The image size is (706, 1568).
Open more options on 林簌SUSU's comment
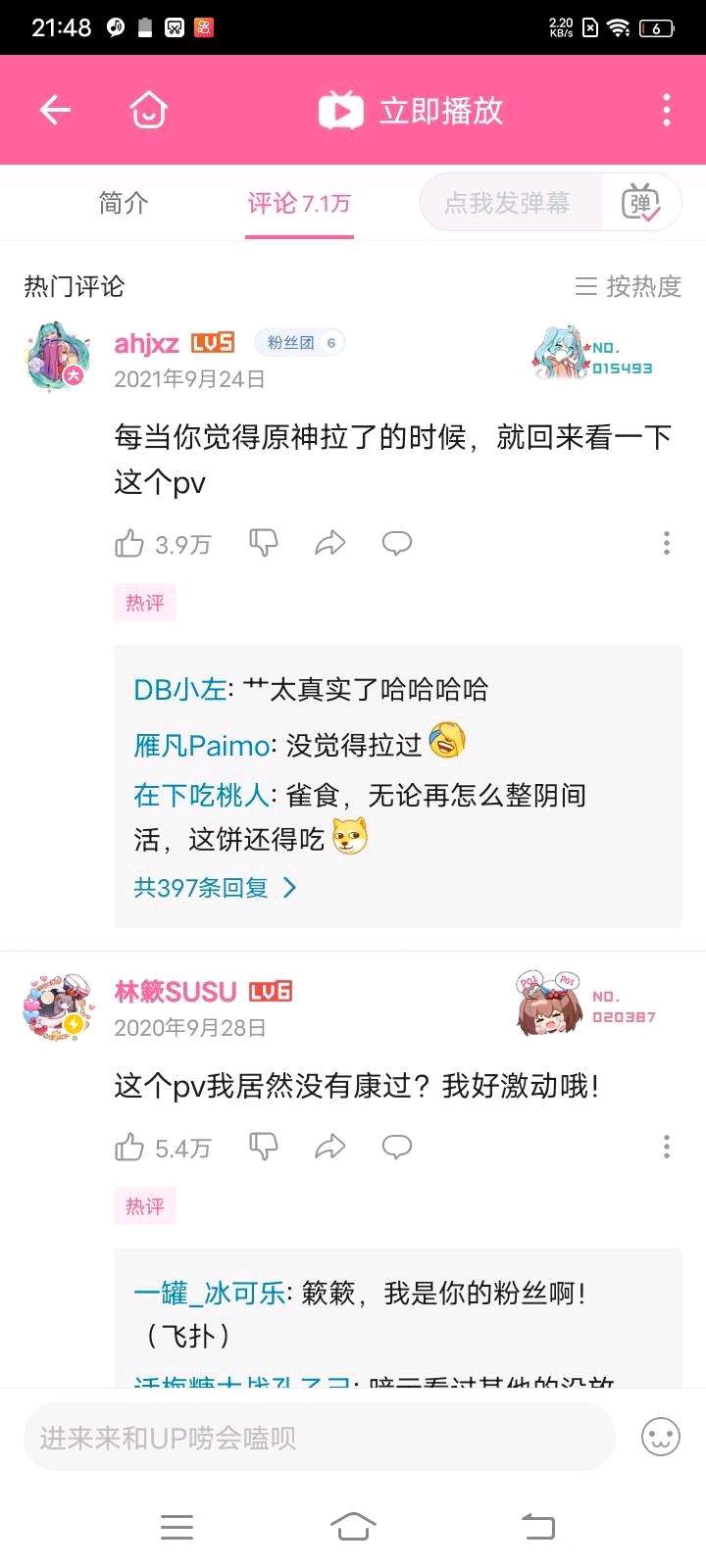[x=667, y=1147]
